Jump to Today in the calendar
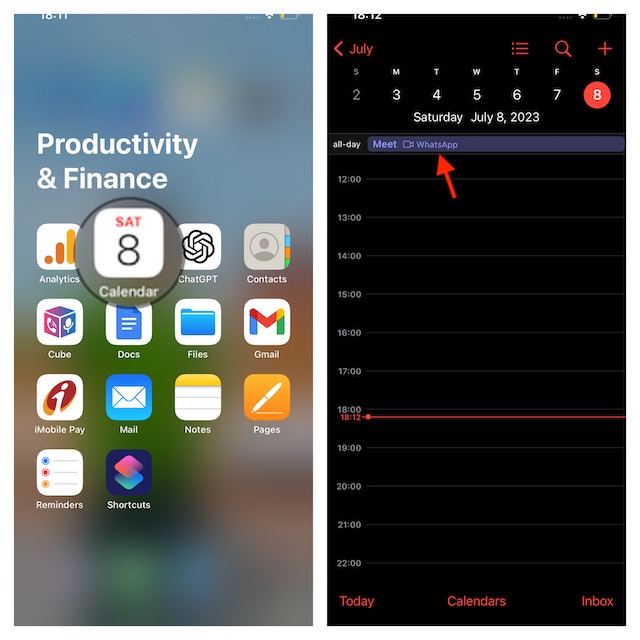Screen dimensions: 640x640 click(x=356, y=601)
